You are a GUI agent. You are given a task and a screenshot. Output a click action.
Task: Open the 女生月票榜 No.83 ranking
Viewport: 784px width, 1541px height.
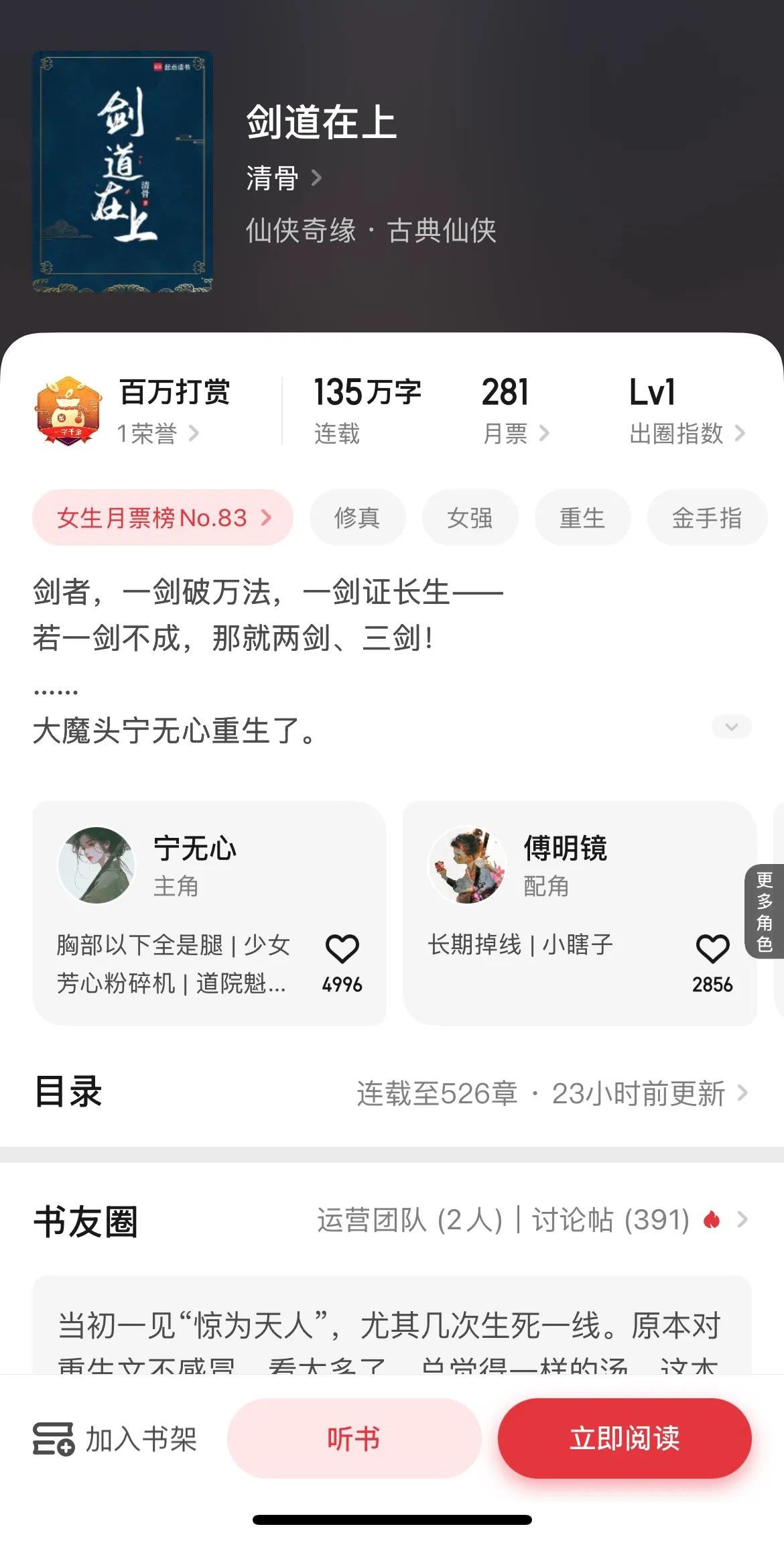coord(163,517)
